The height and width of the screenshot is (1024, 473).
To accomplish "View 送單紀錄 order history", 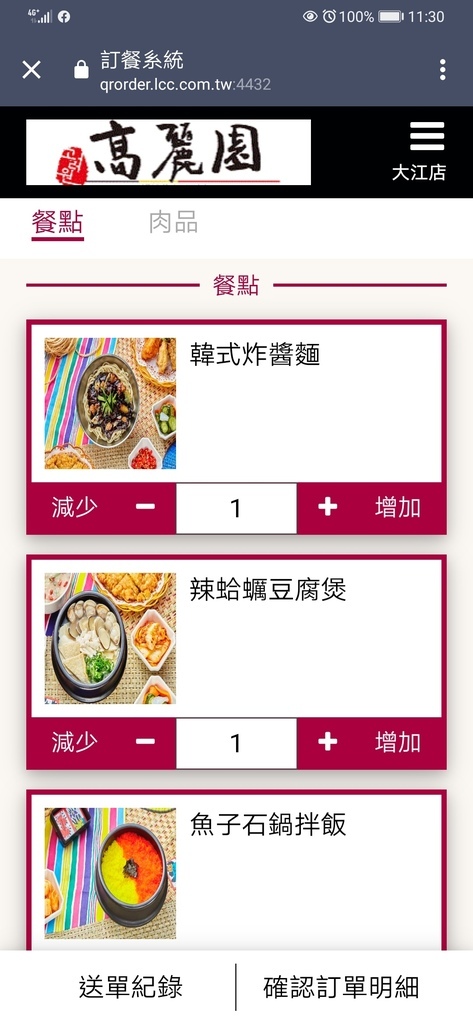I will point(130,987).
